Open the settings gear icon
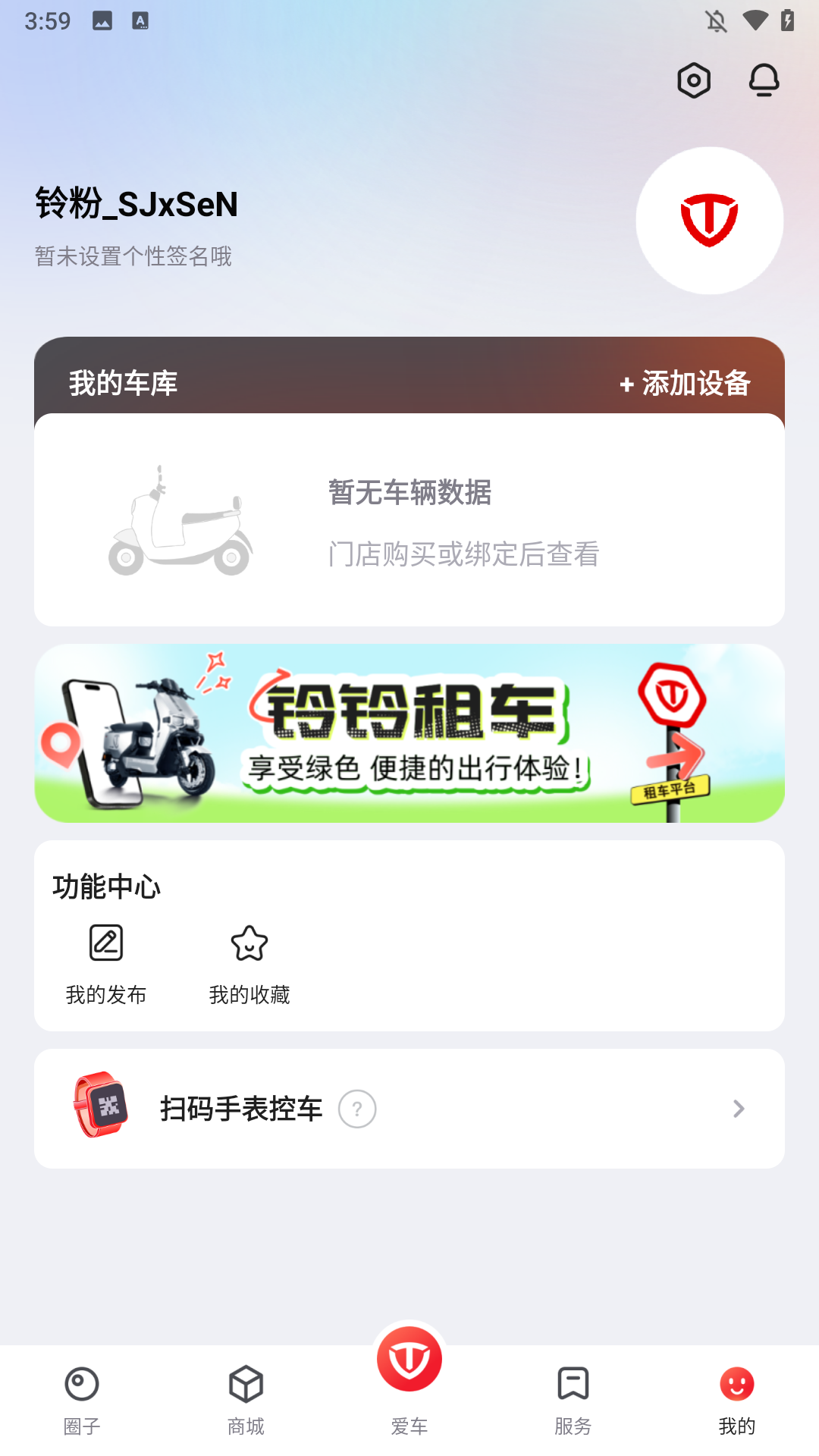 [692, 80]
